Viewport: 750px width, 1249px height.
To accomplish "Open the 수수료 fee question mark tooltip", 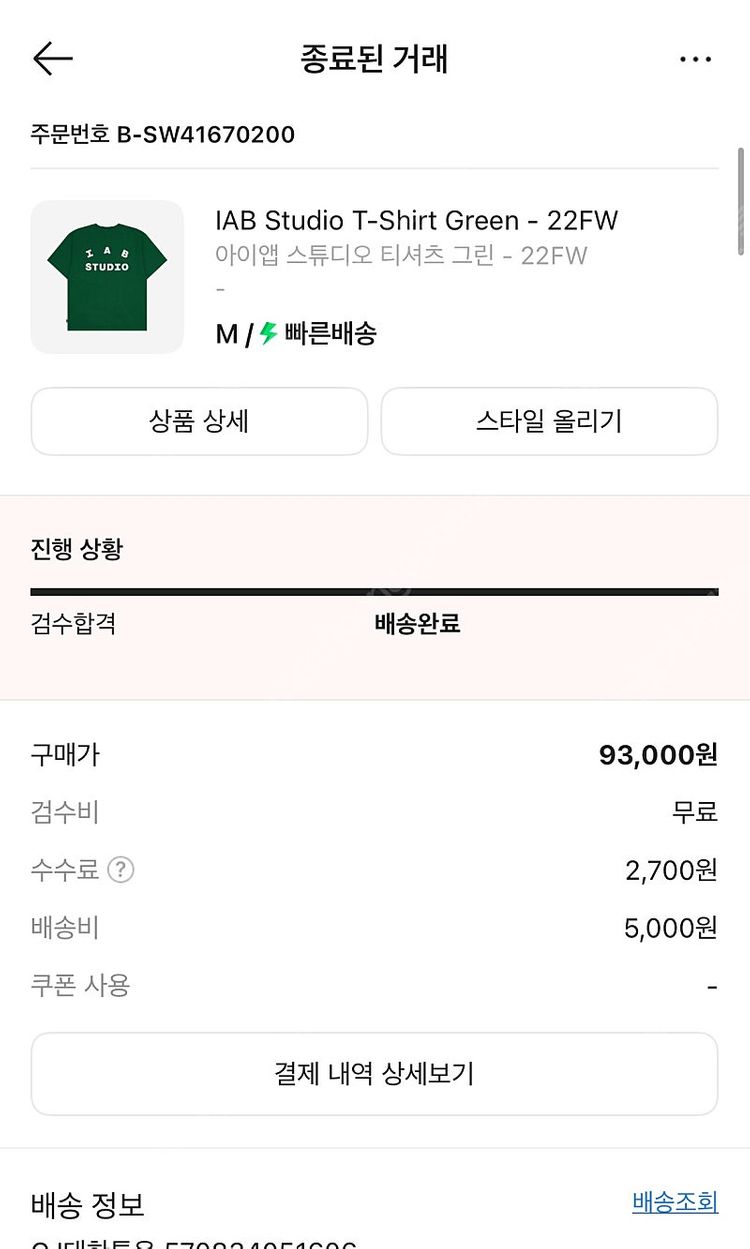I will pos(118,870).
